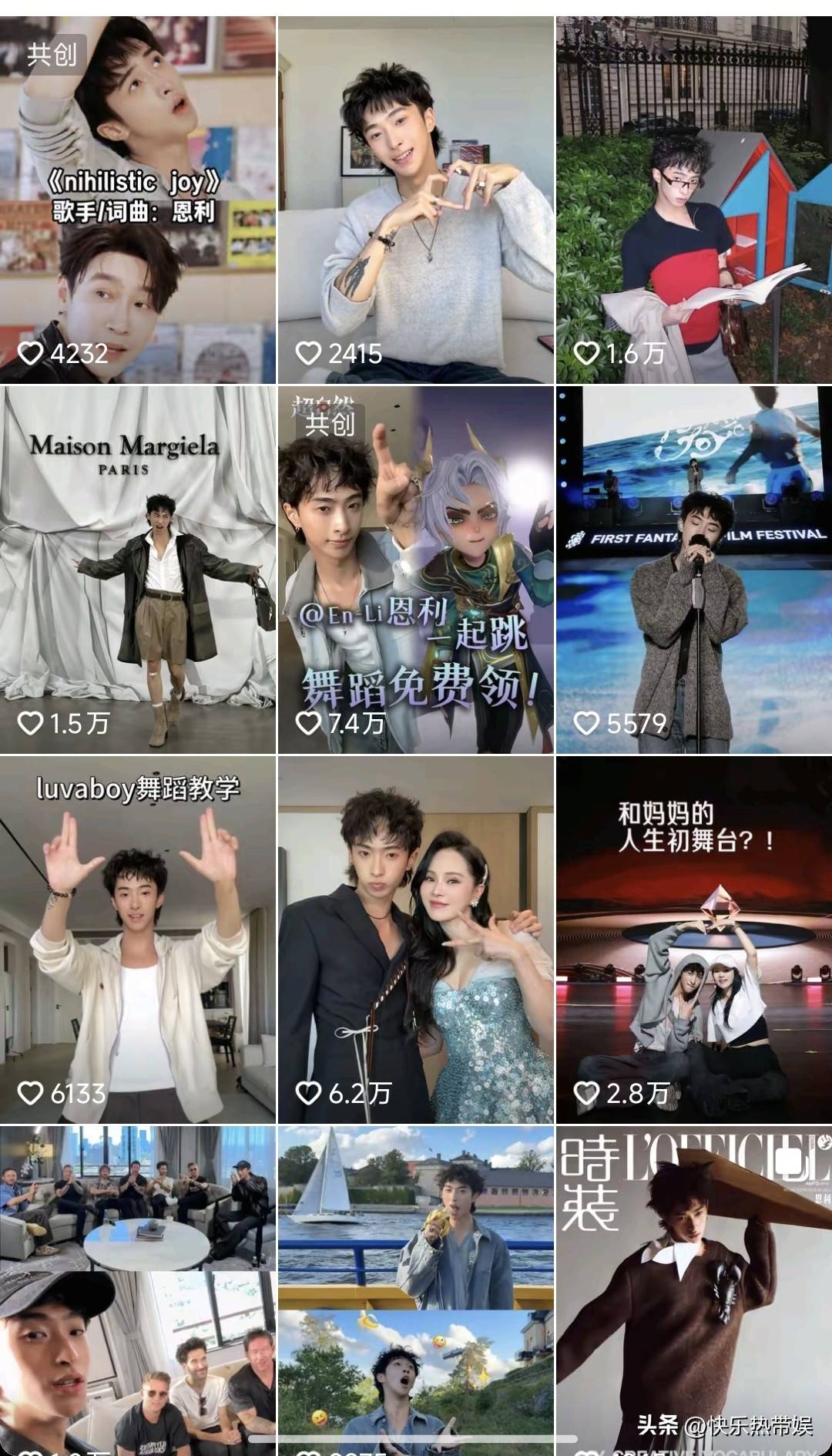
Task: Open the FIRST film festival singing video
Action: [x=693, y=570]
